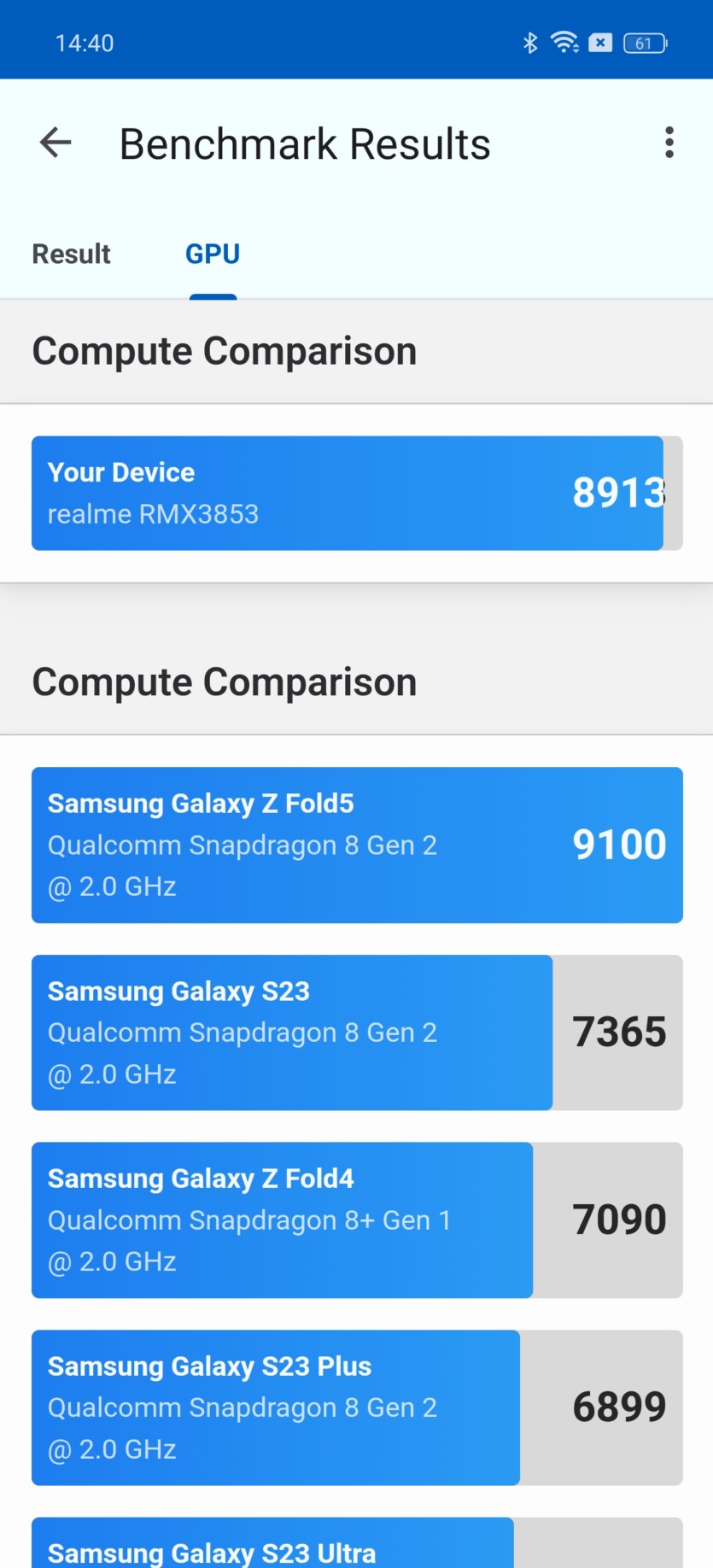Switch to the Result tab
Screen dimensions: 713x1568
(x=72, y=254)
